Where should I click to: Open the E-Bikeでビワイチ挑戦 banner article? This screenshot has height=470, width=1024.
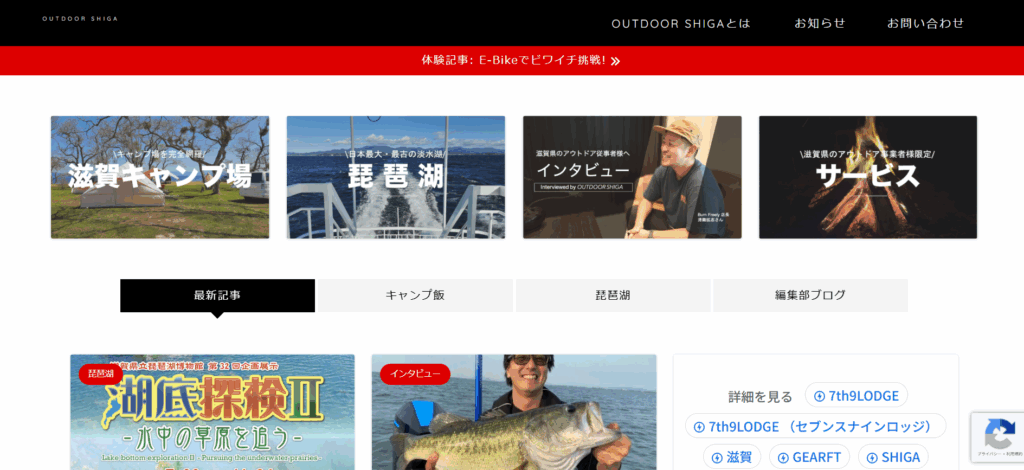tap(521, 60)
